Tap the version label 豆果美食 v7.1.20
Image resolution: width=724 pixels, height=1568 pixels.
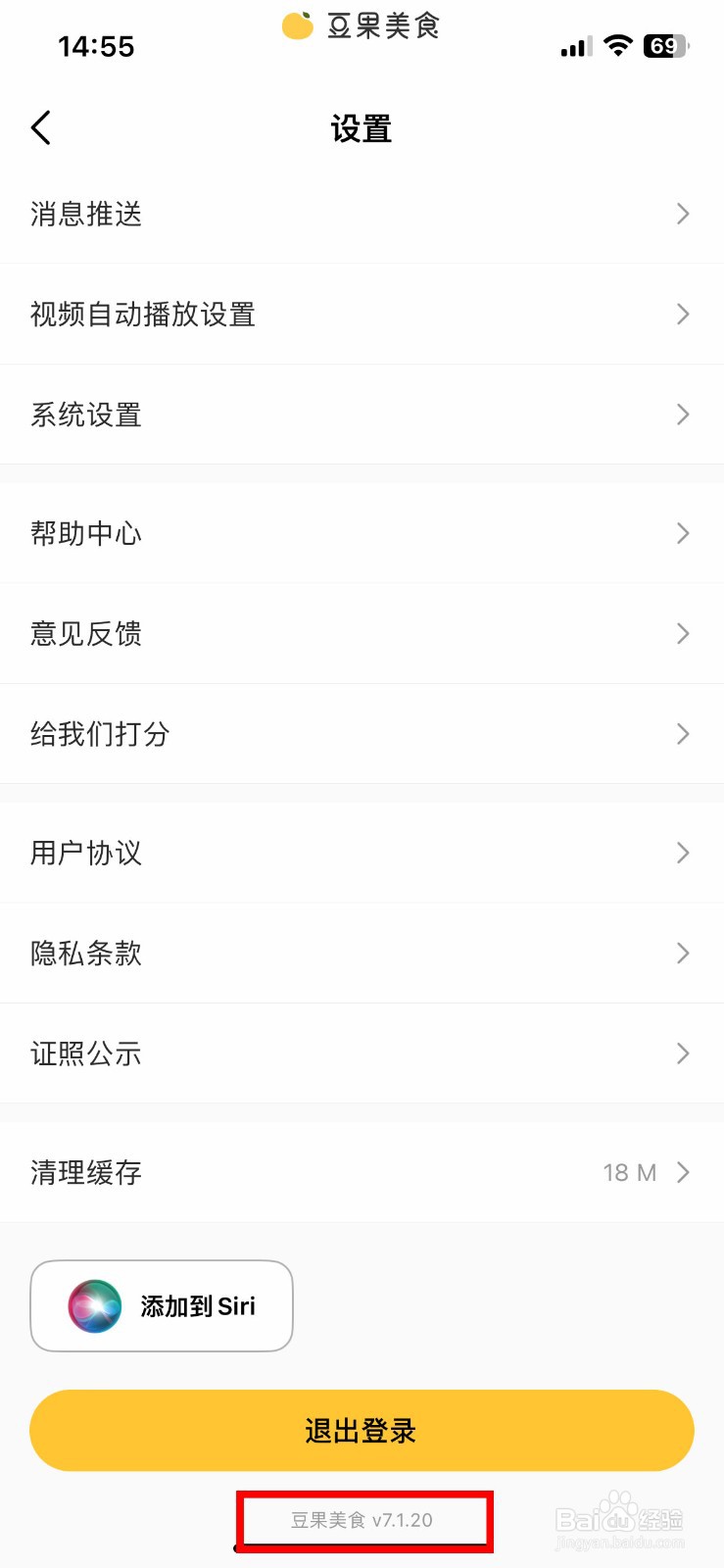coord(362,1521)
